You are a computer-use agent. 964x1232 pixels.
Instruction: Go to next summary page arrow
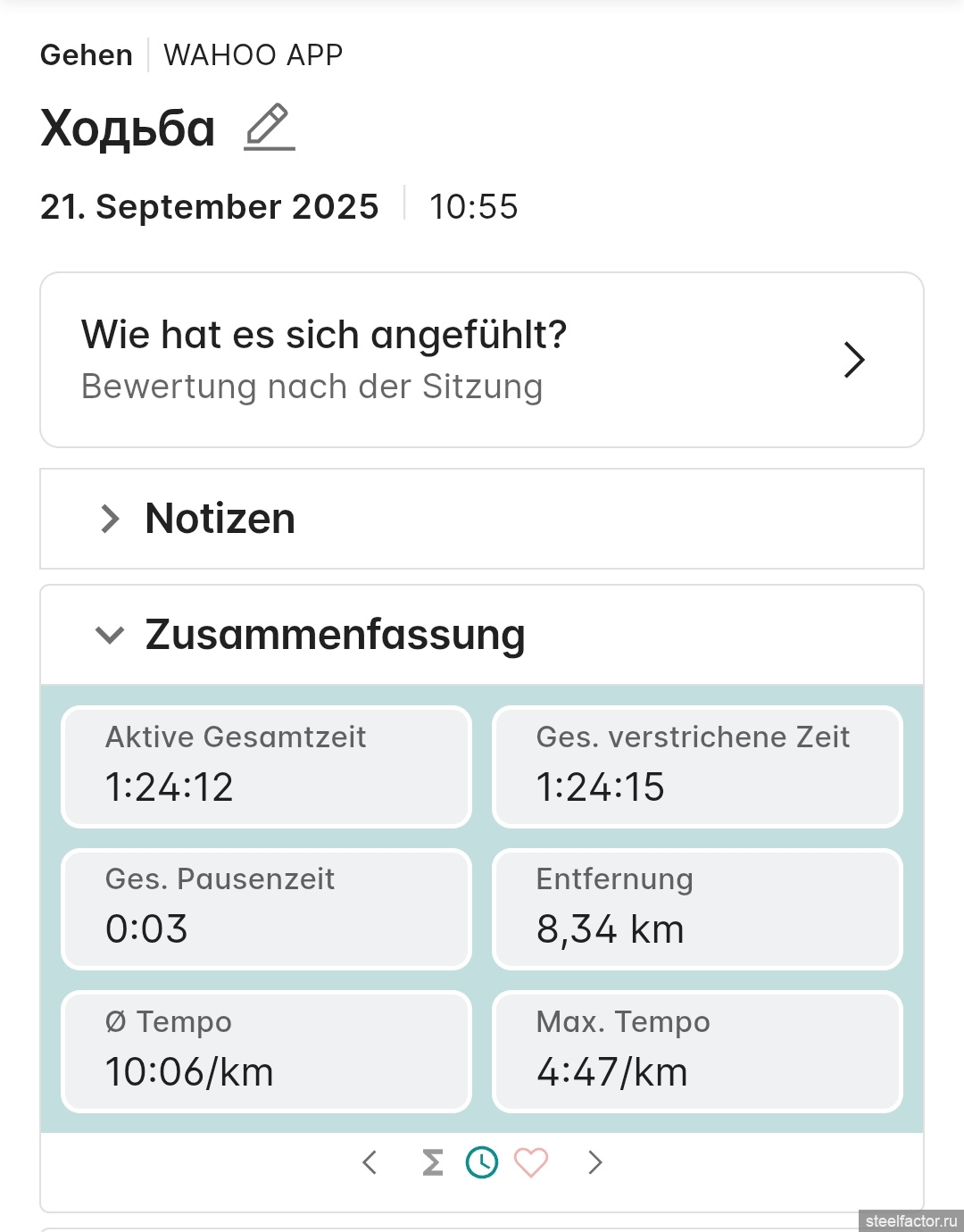pyautogui.click(x=595, y=1162)
